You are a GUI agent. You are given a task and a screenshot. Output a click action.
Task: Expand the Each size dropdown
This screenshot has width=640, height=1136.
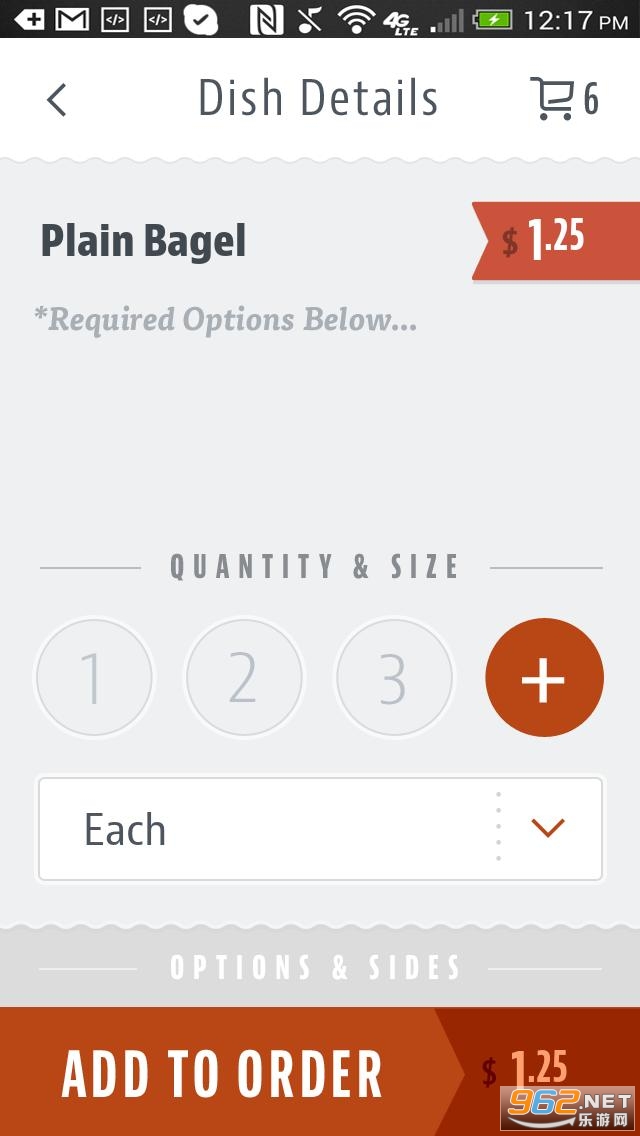320,829
